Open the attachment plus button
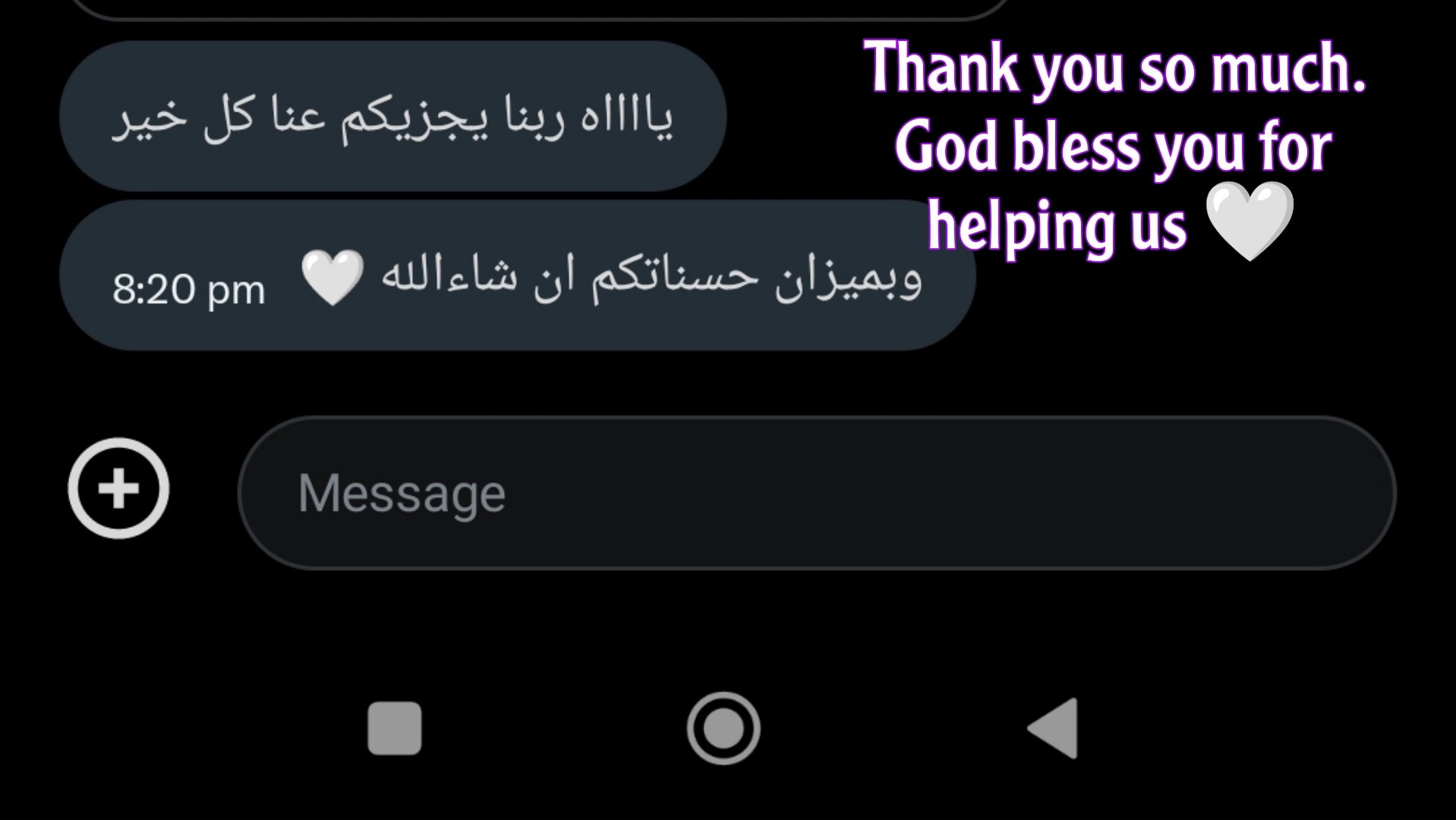This screenshot has width=1456, height=820. (x=118, y=488)
